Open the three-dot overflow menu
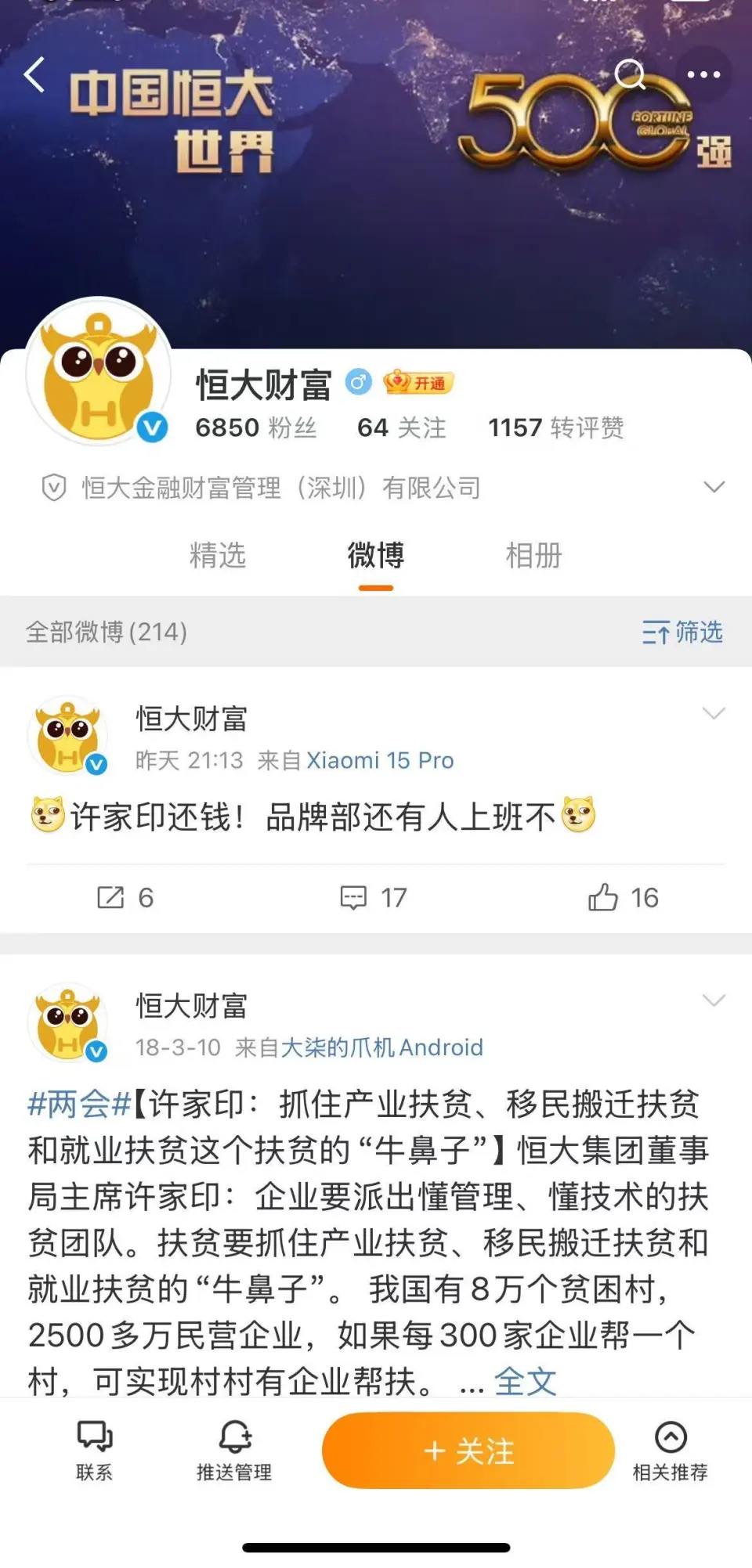Viewport: 752px width, 1568px height. pos(703,75)
